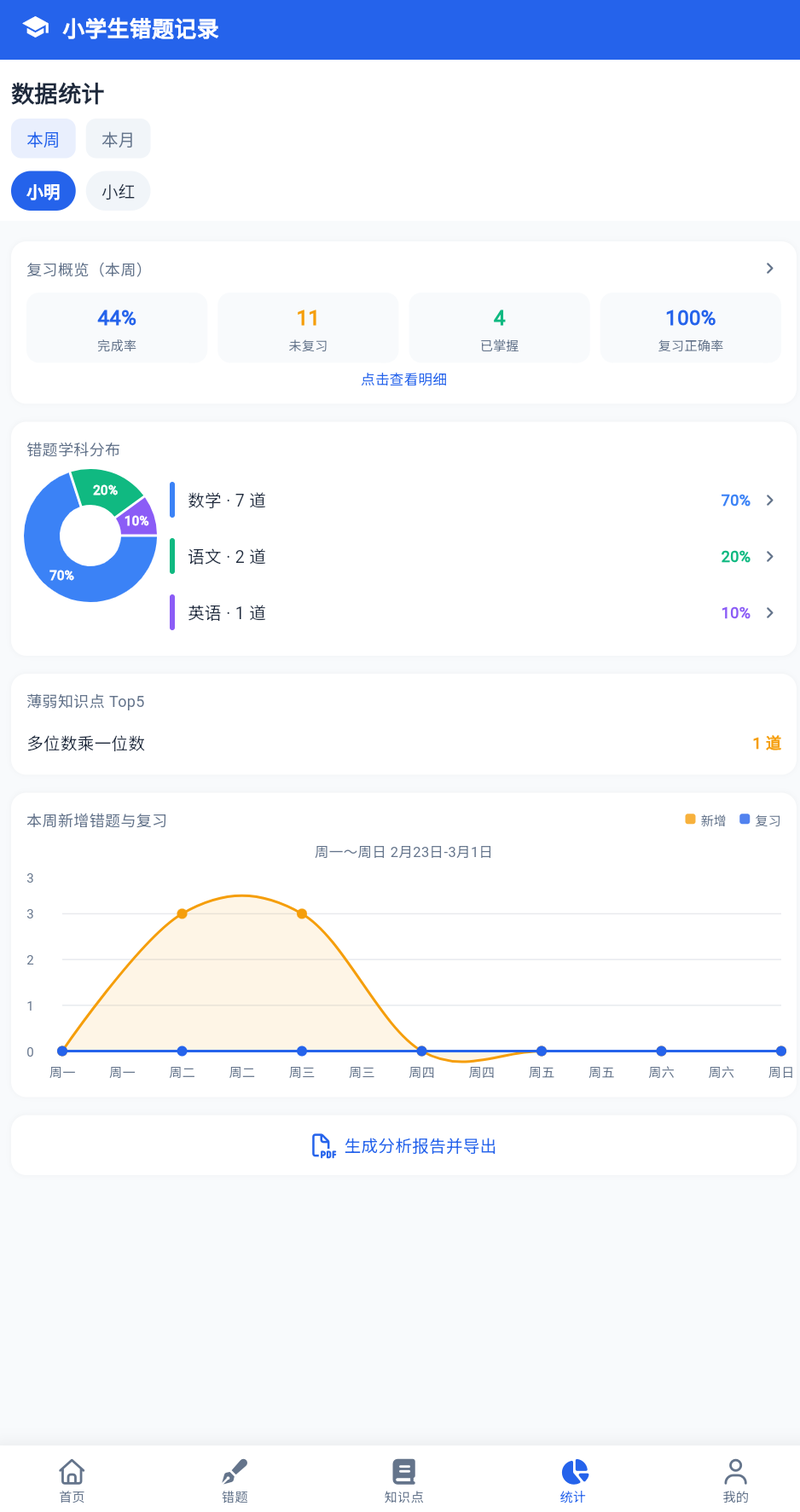Open the 知识点 tab
Viewport: 800px width, 1512px height.
pyautogui.click(x=404, y=1480)
